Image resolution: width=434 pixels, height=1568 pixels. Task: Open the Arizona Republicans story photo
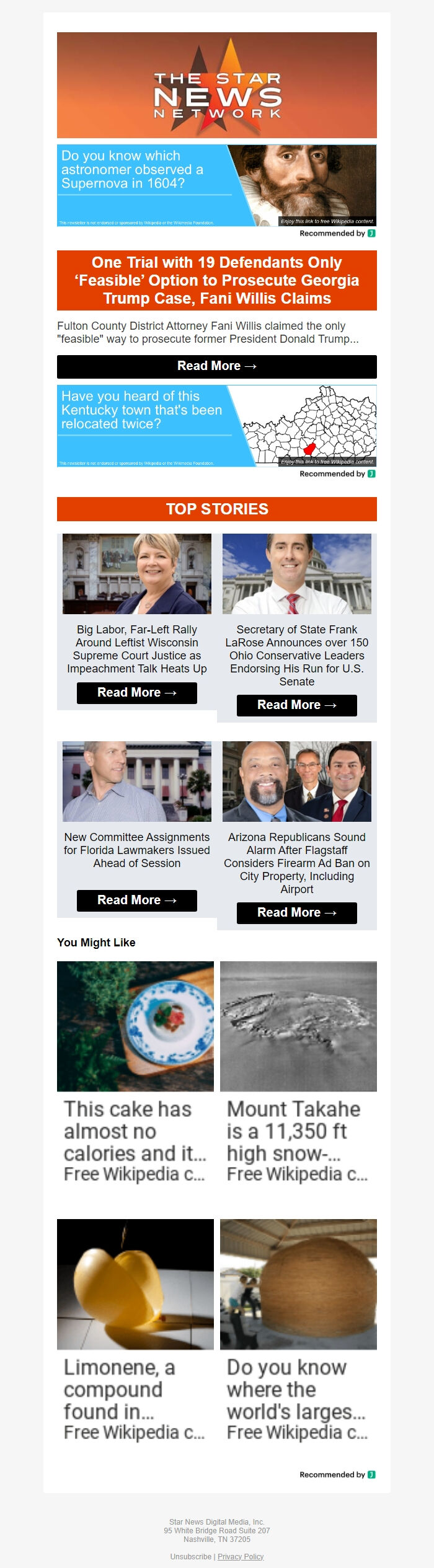tap(296, 782)
